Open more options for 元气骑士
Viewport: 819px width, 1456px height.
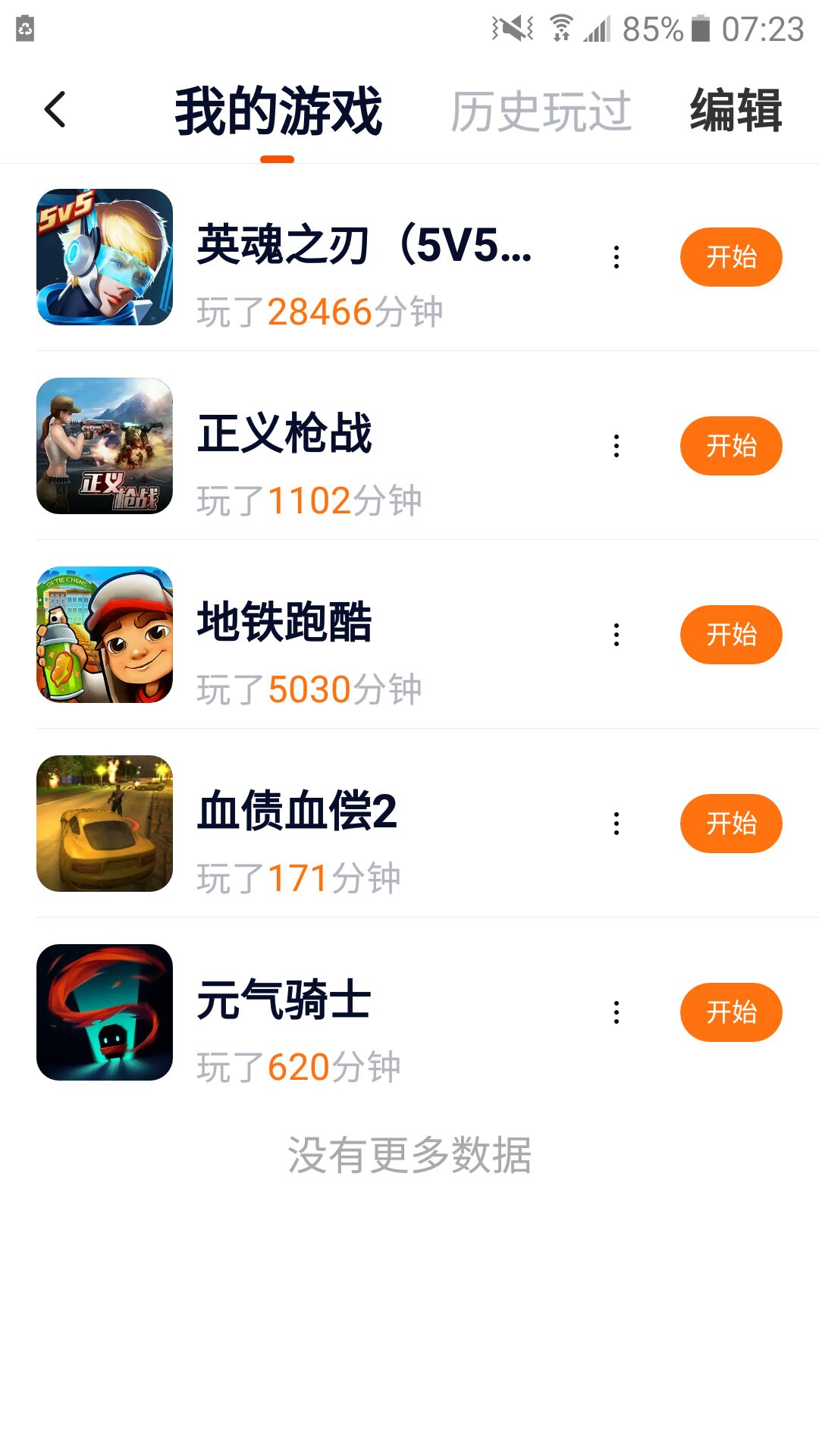617,1012
